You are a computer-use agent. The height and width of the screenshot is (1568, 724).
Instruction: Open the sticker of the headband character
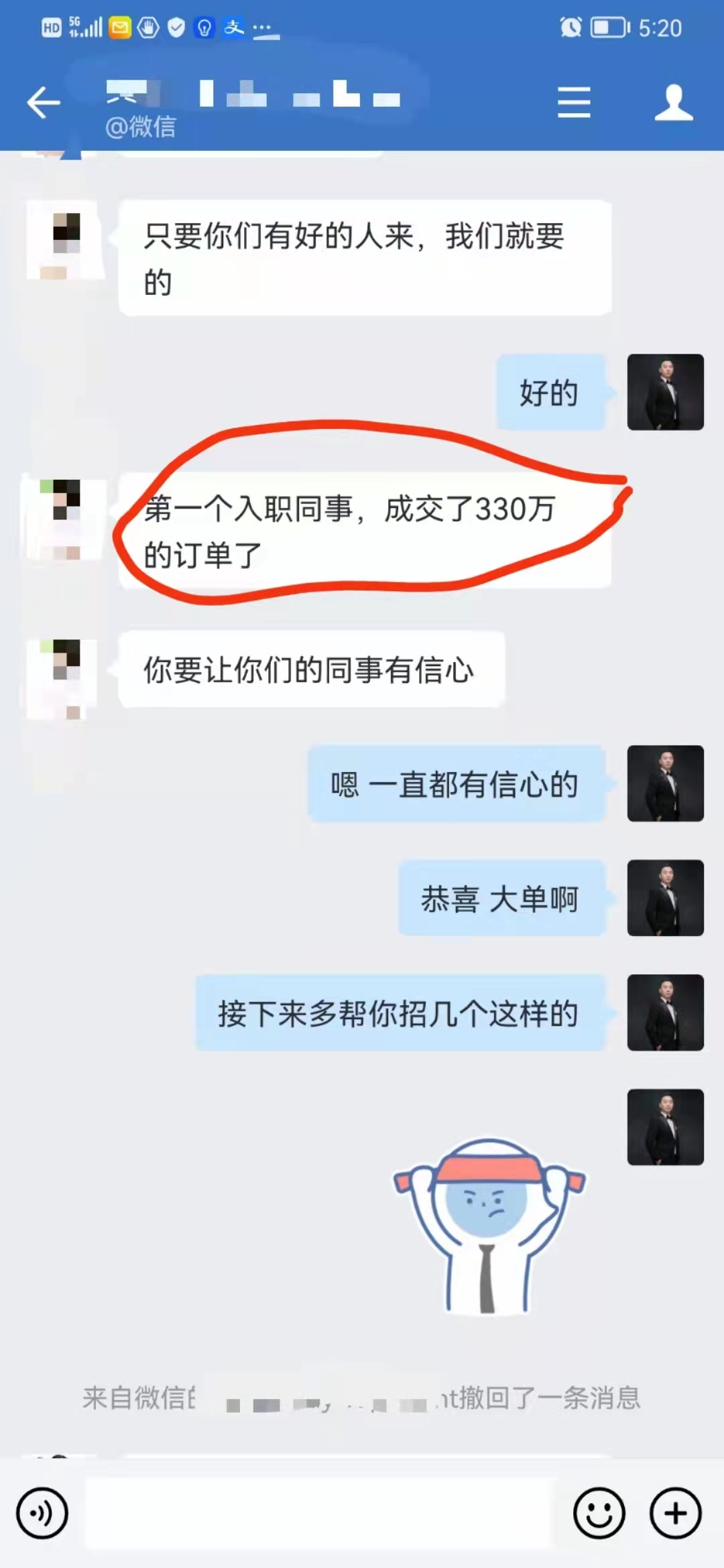pos(489,1226)
